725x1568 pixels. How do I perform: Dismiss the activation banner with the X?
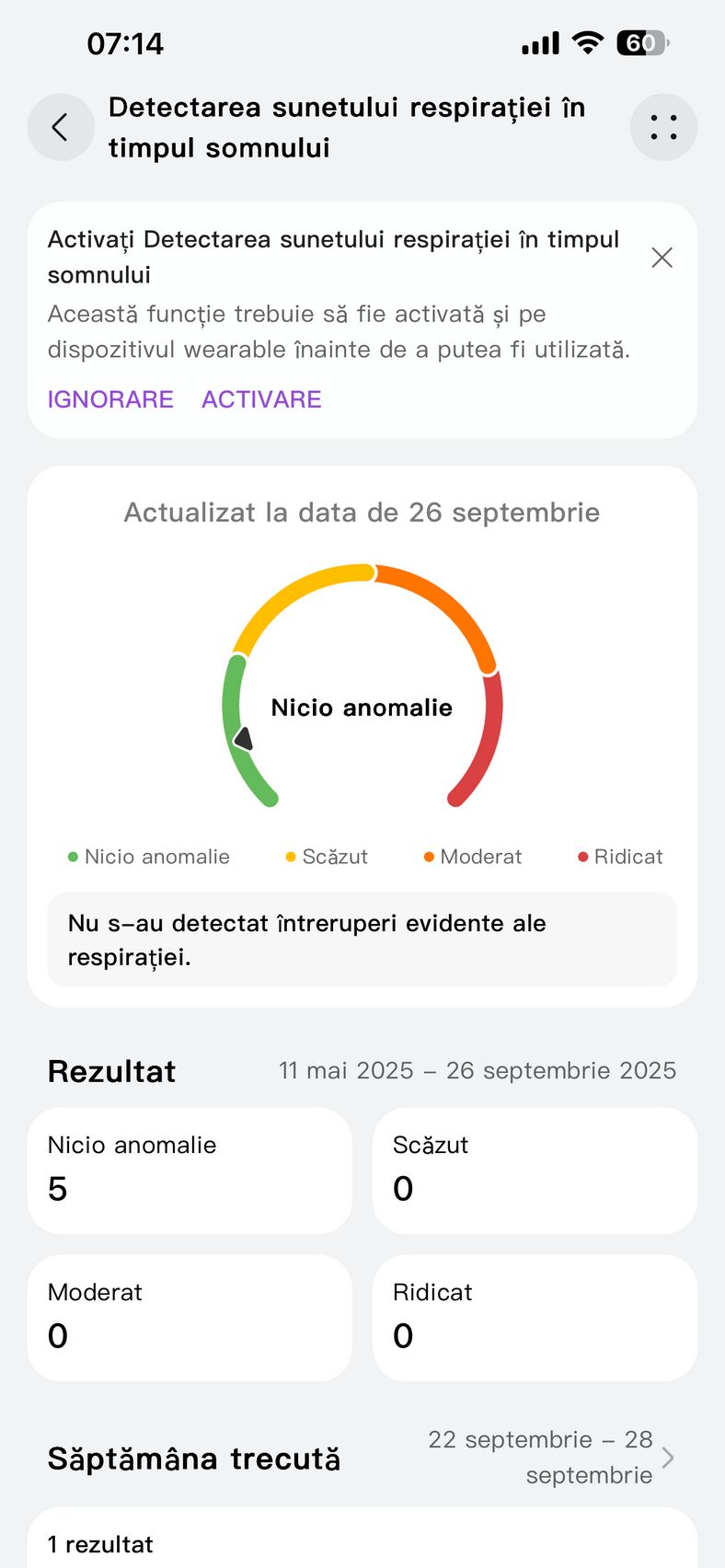pyautogui.click(x=662, y=258)
